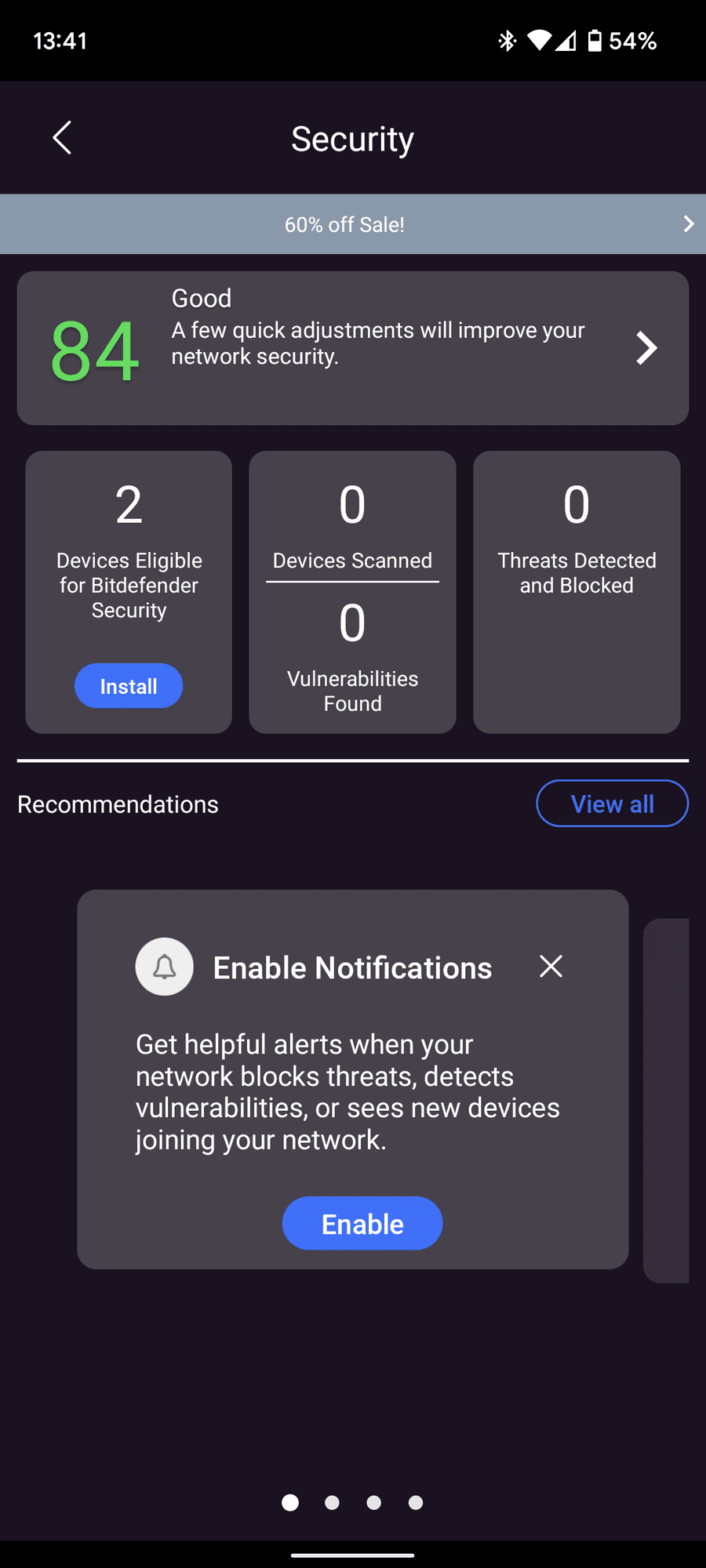Jump to the second recommendation page dot
The height and width of the screenshot is (1568, 706).
(x=332, y=1502)
